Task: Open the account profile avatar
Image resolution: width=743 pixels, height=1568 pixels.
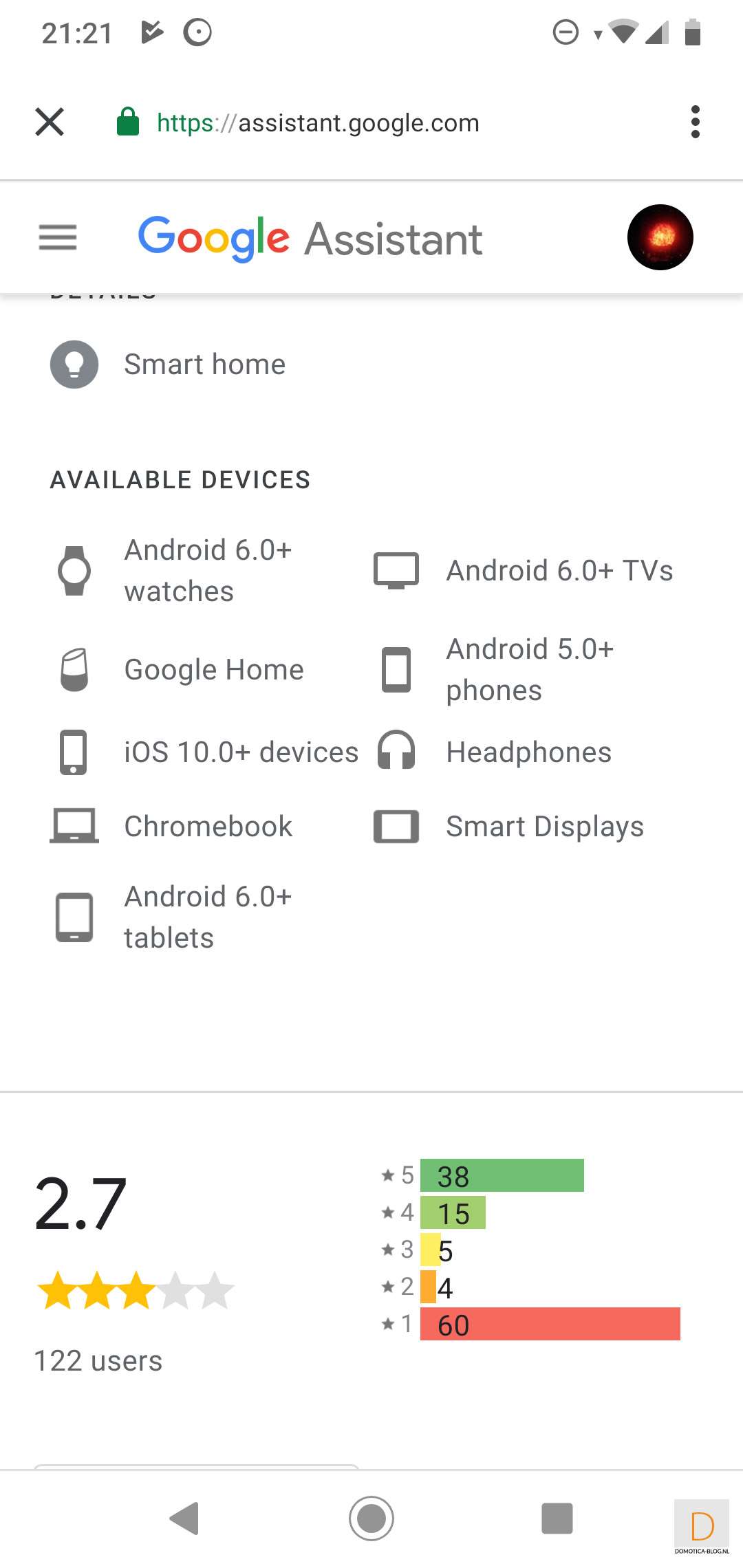Action: (x=660, y=237)
